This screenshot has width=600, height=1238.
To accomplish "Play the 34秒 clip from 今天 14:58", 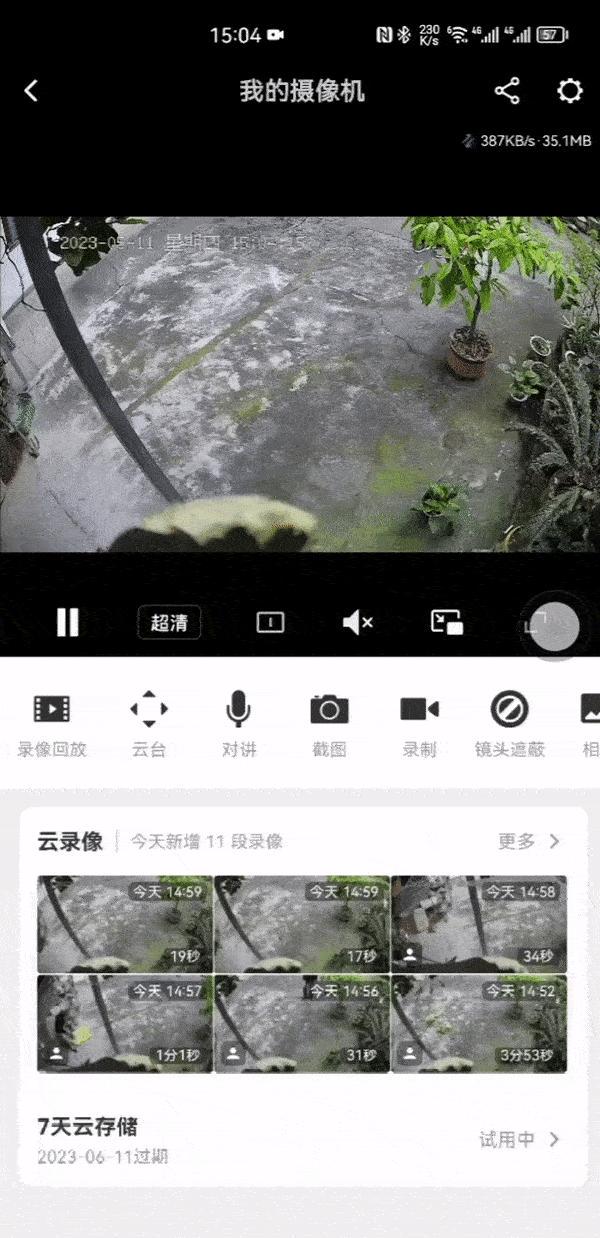I will pos(479,924).
